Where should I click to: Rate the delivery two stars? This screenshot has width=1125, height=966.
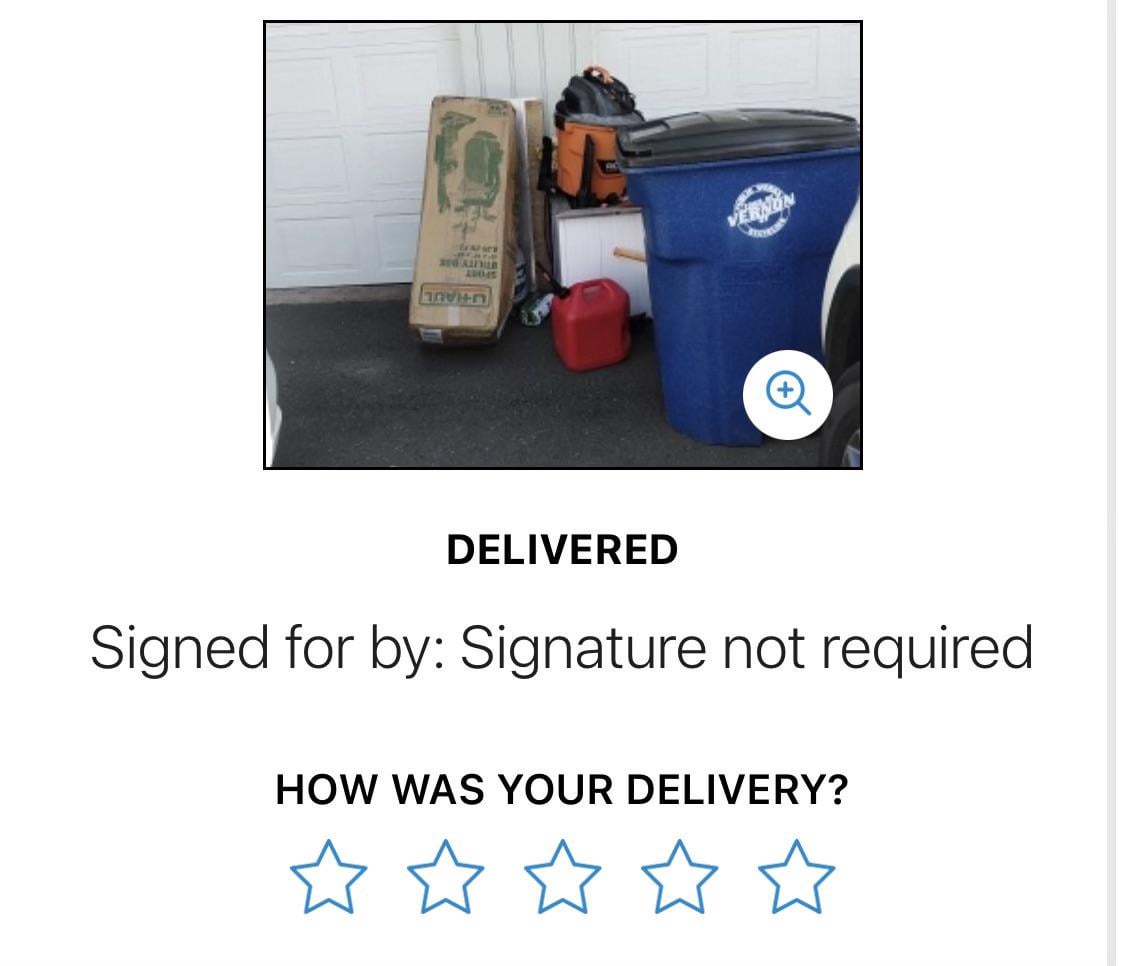pos(445,877)
